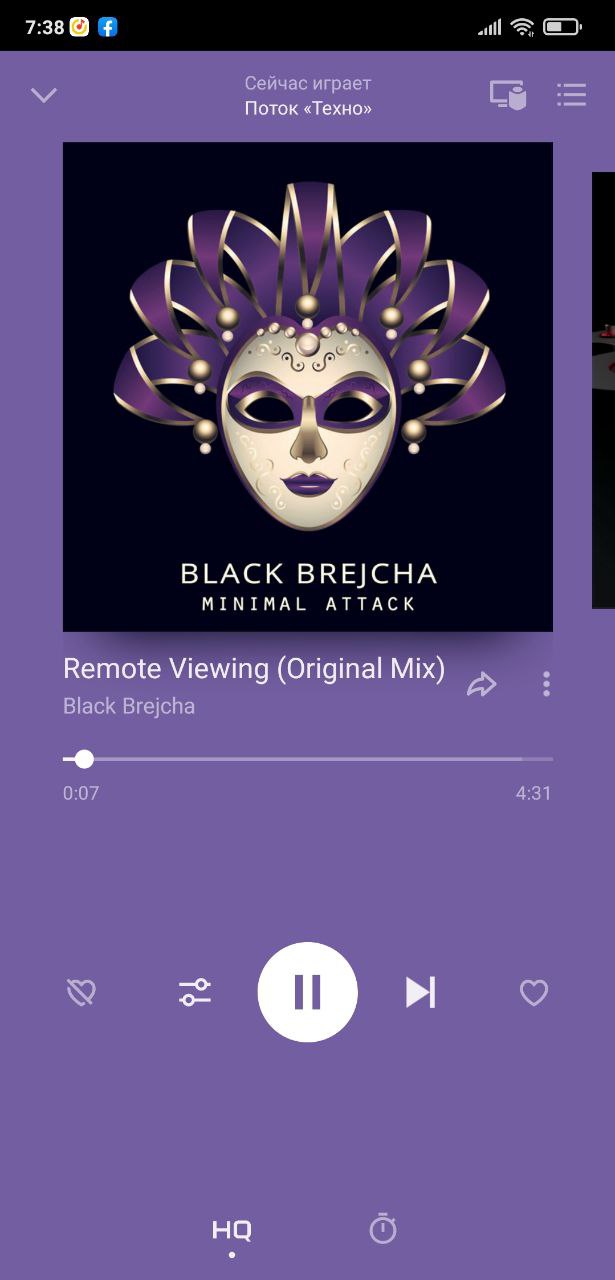Open artist Black Brejcha
This screenshot has width=615, height=1280.
click(129, 706)
